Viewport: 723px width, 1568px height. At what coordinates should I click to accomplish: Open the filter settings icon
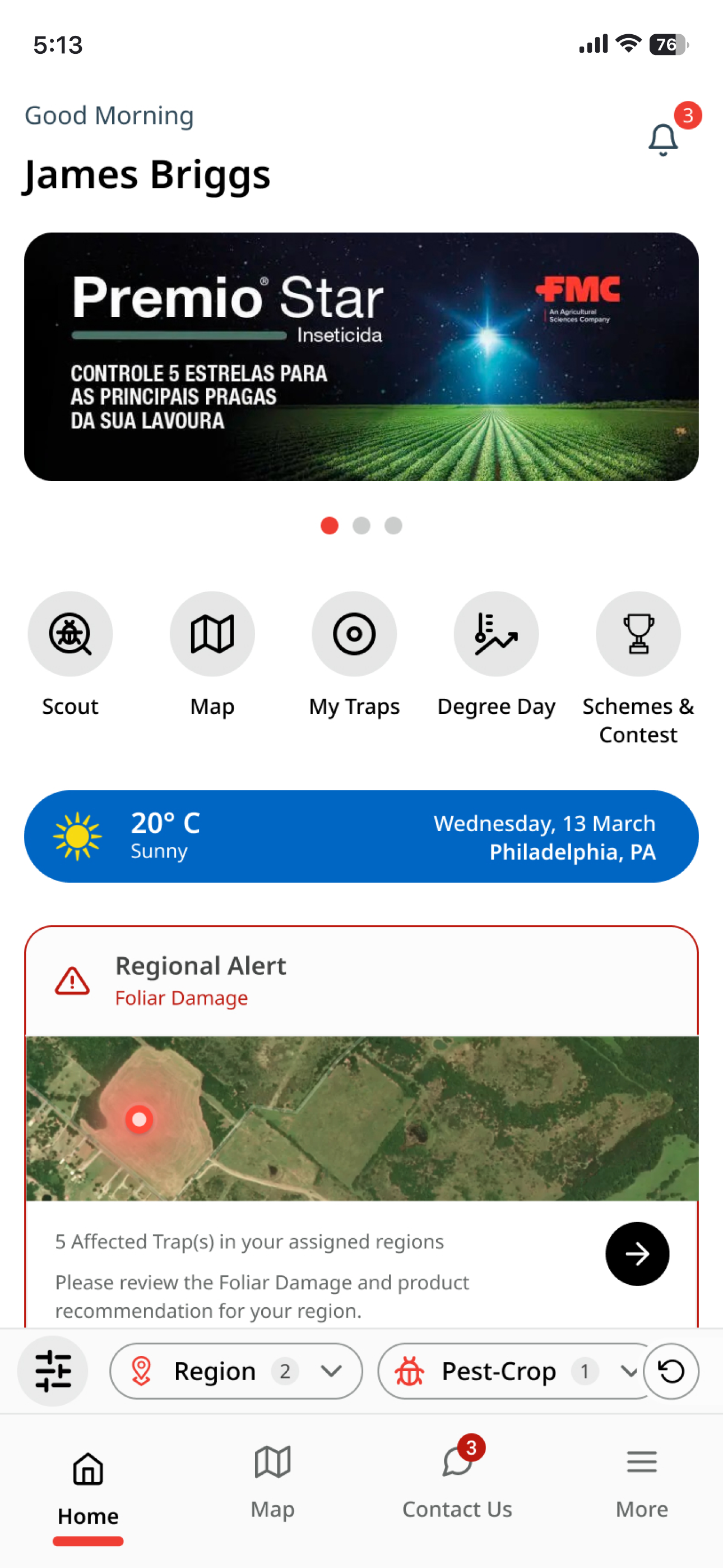(x=53, y=1371)
